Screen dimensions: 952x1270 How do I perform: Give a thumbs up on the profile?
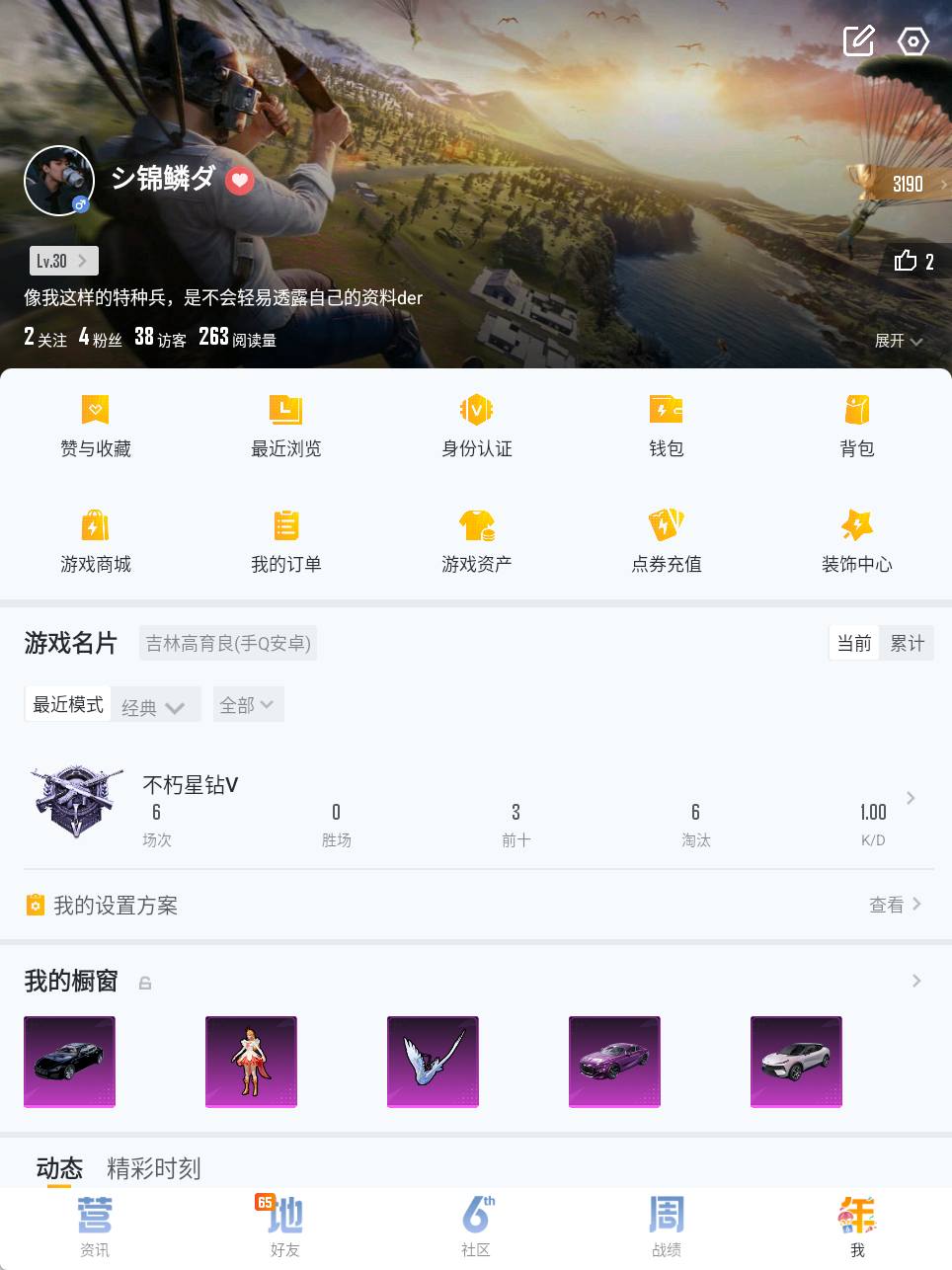point(908,262)
